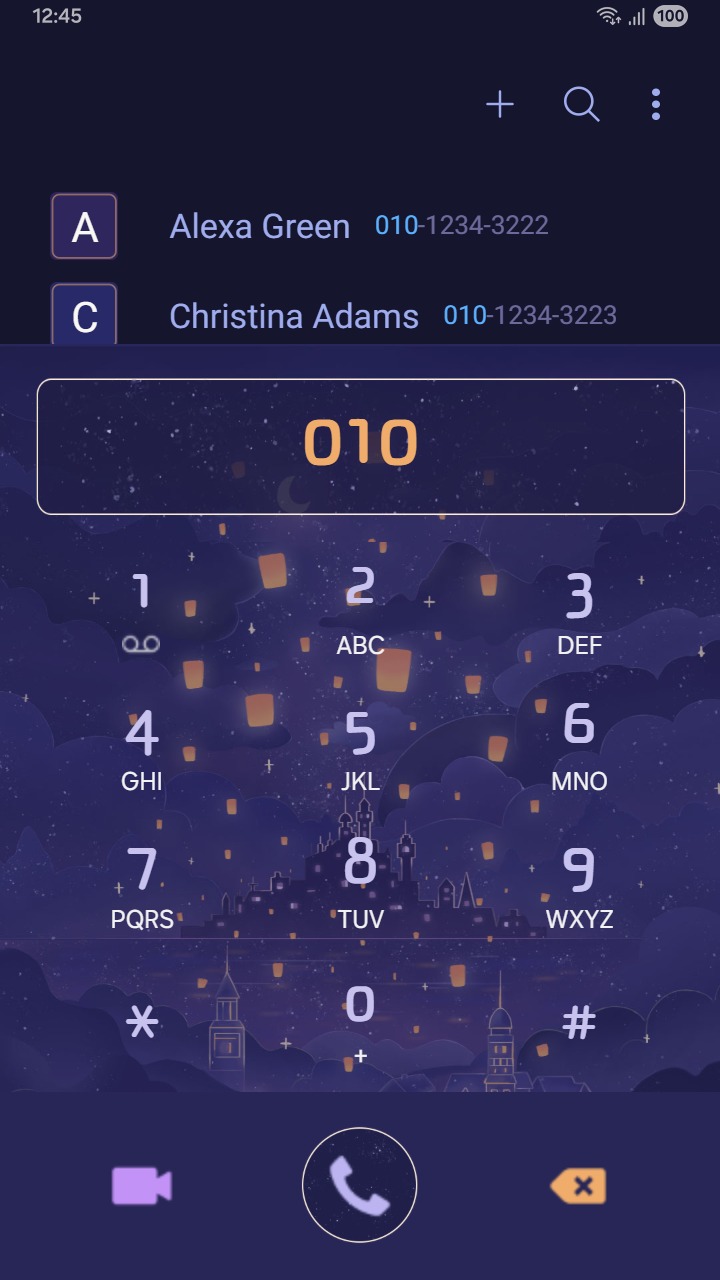
Task: Tap the 4 GHI key
Action: coord(141,747)
